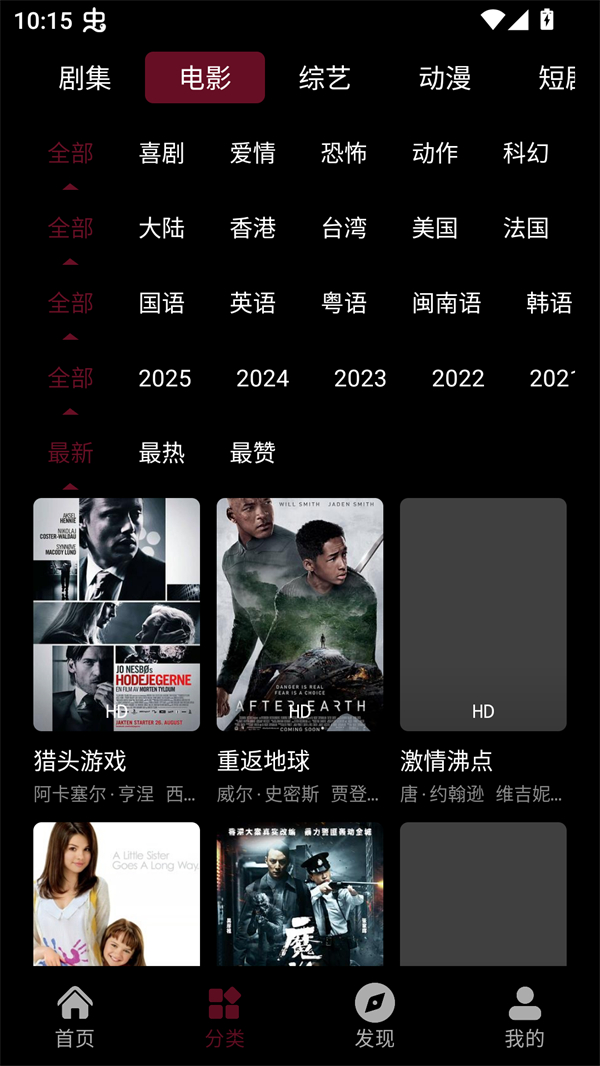
Task: Show movies from 2022
Action: tap(458, 378)
